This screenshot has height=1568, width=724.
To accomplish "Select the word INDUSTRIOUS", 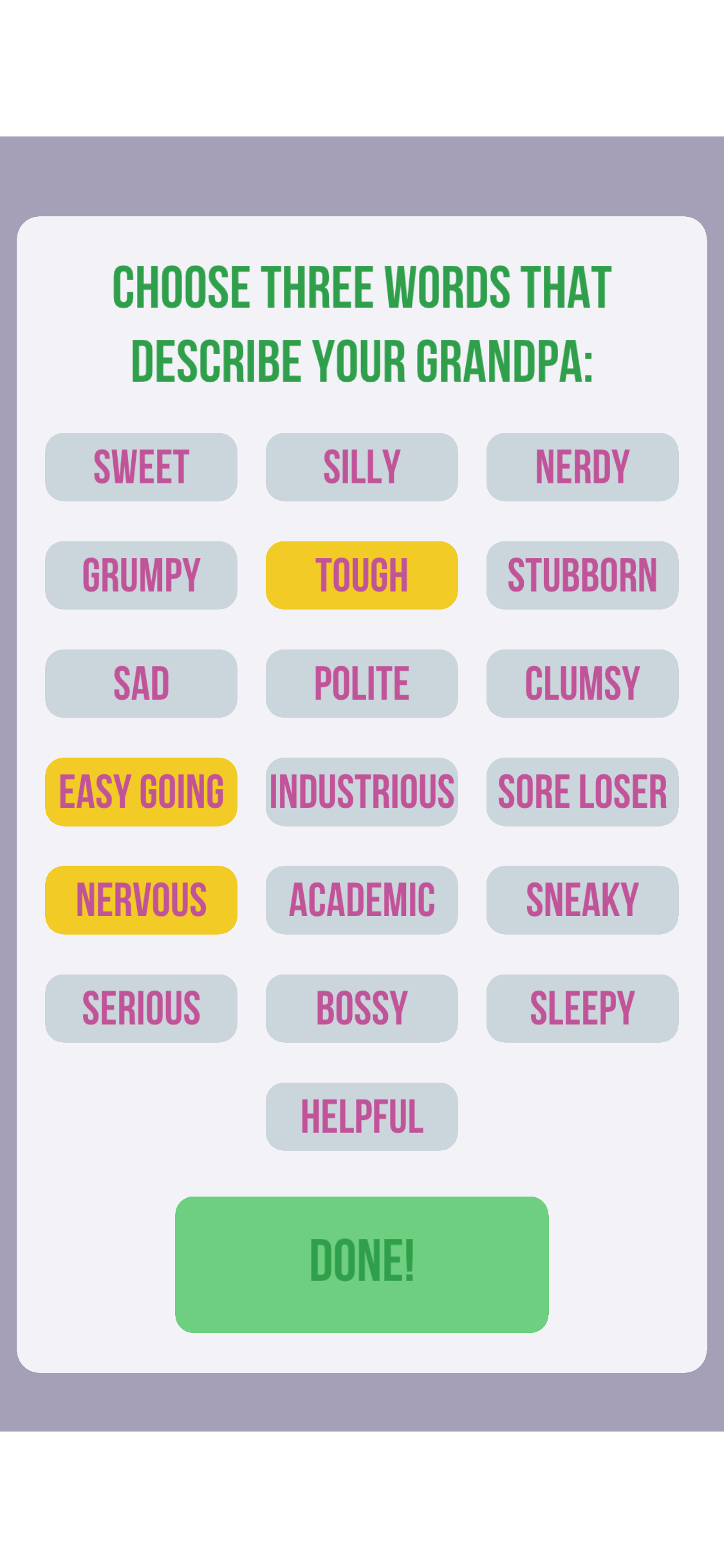I will [x=362, y=792].
